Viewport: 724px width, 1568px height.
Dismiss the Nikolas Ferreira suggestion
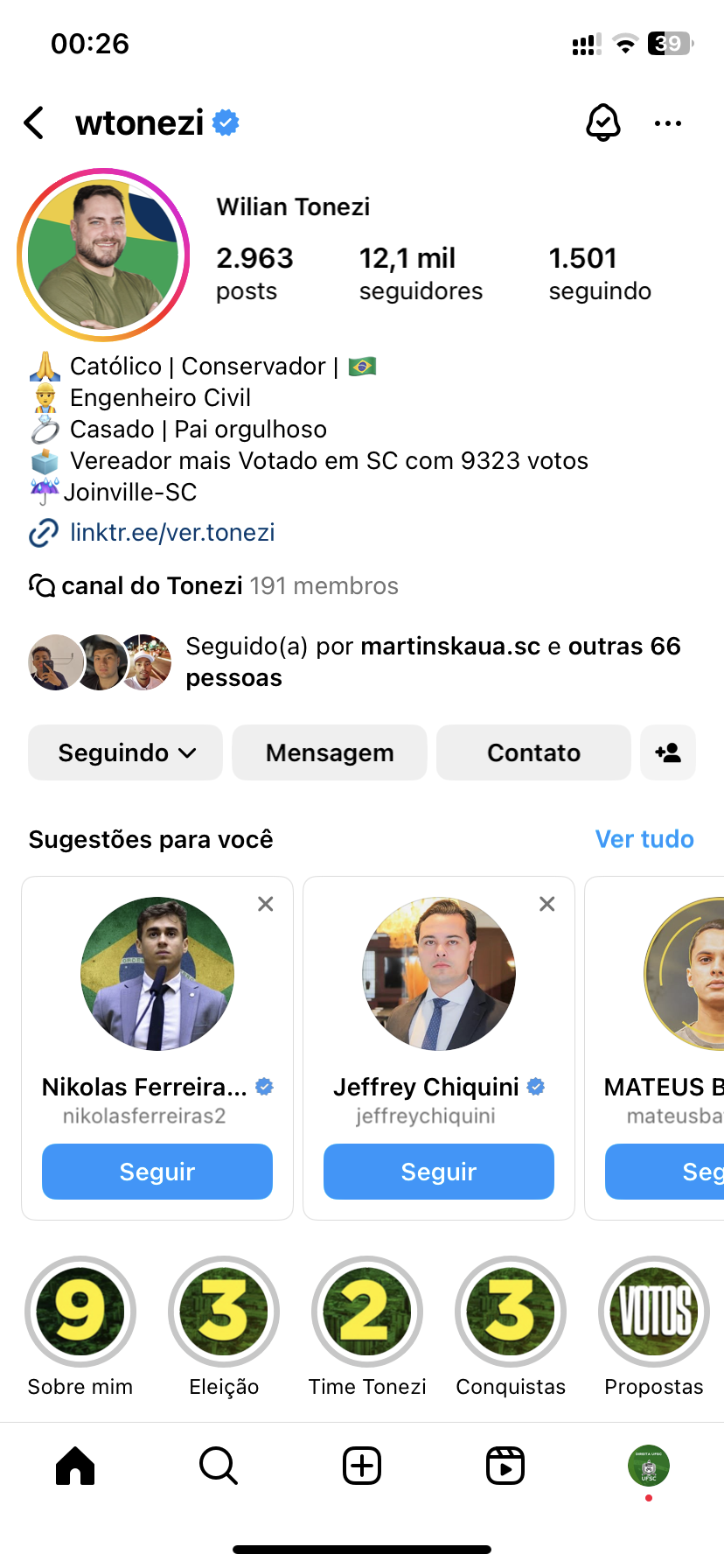coord(266,904)
